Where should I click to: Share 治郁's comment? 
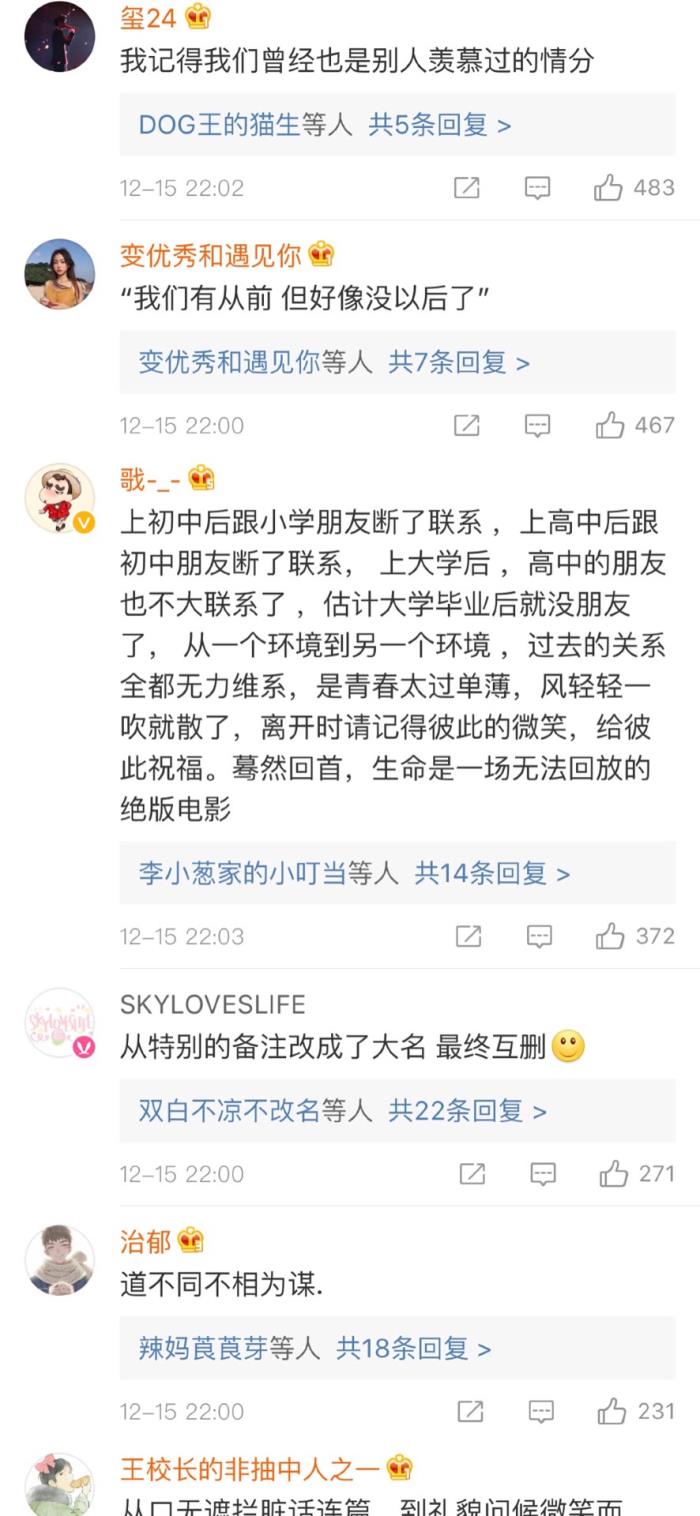click(470, 1411)
